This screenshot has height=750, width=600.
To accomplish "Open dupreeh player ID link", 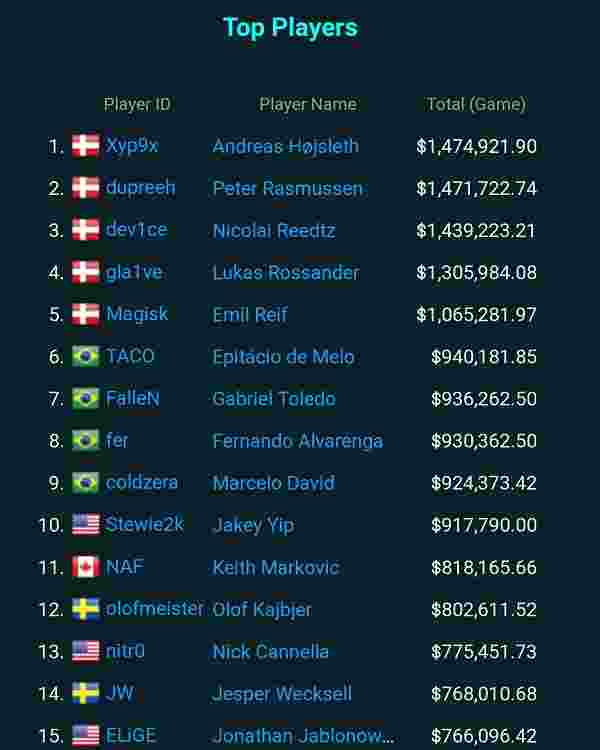I will pos(140,188).
